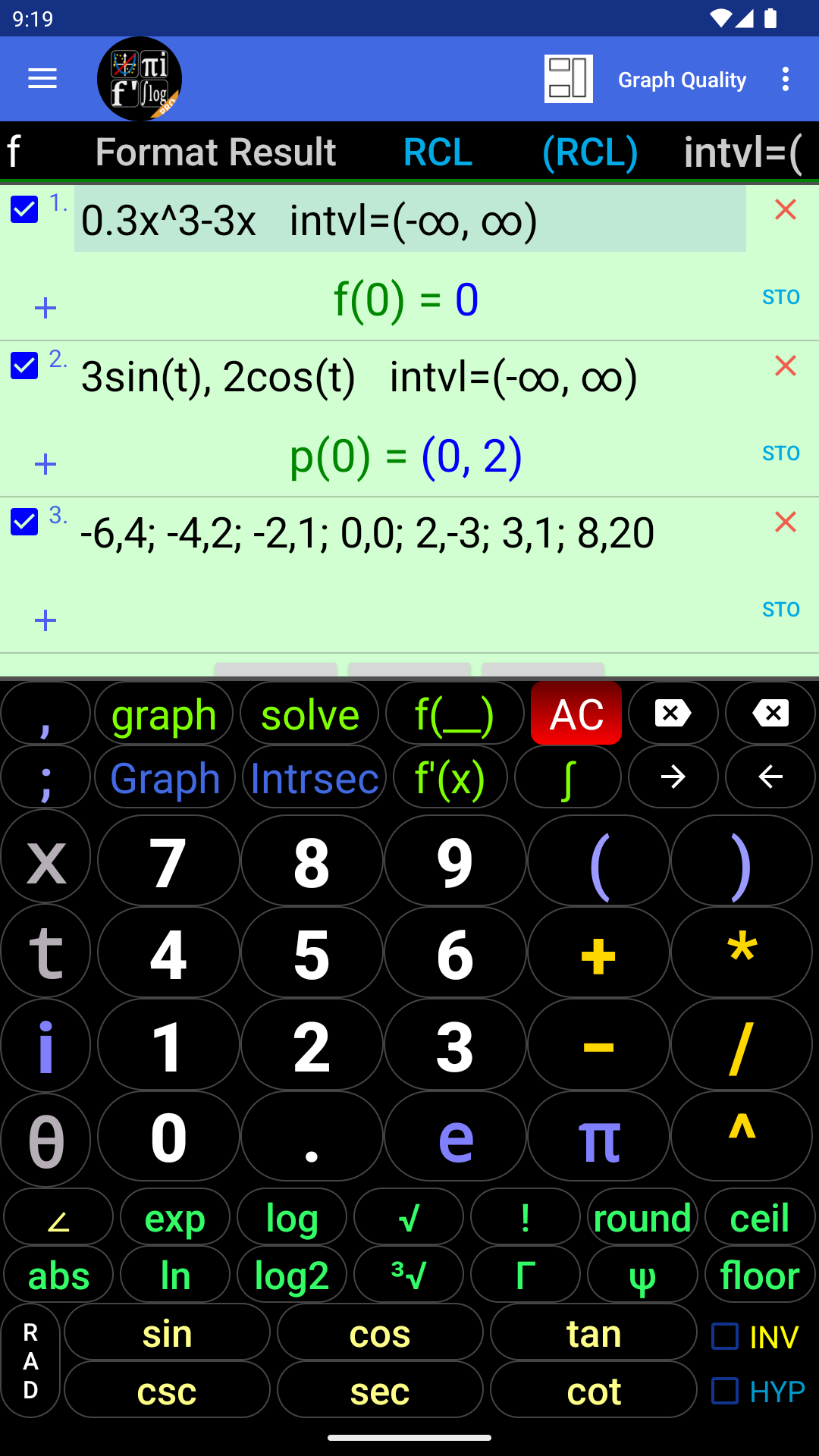The image size is (819, 1456).
Task: Click the RCL menu item
Action: (438, 151)
